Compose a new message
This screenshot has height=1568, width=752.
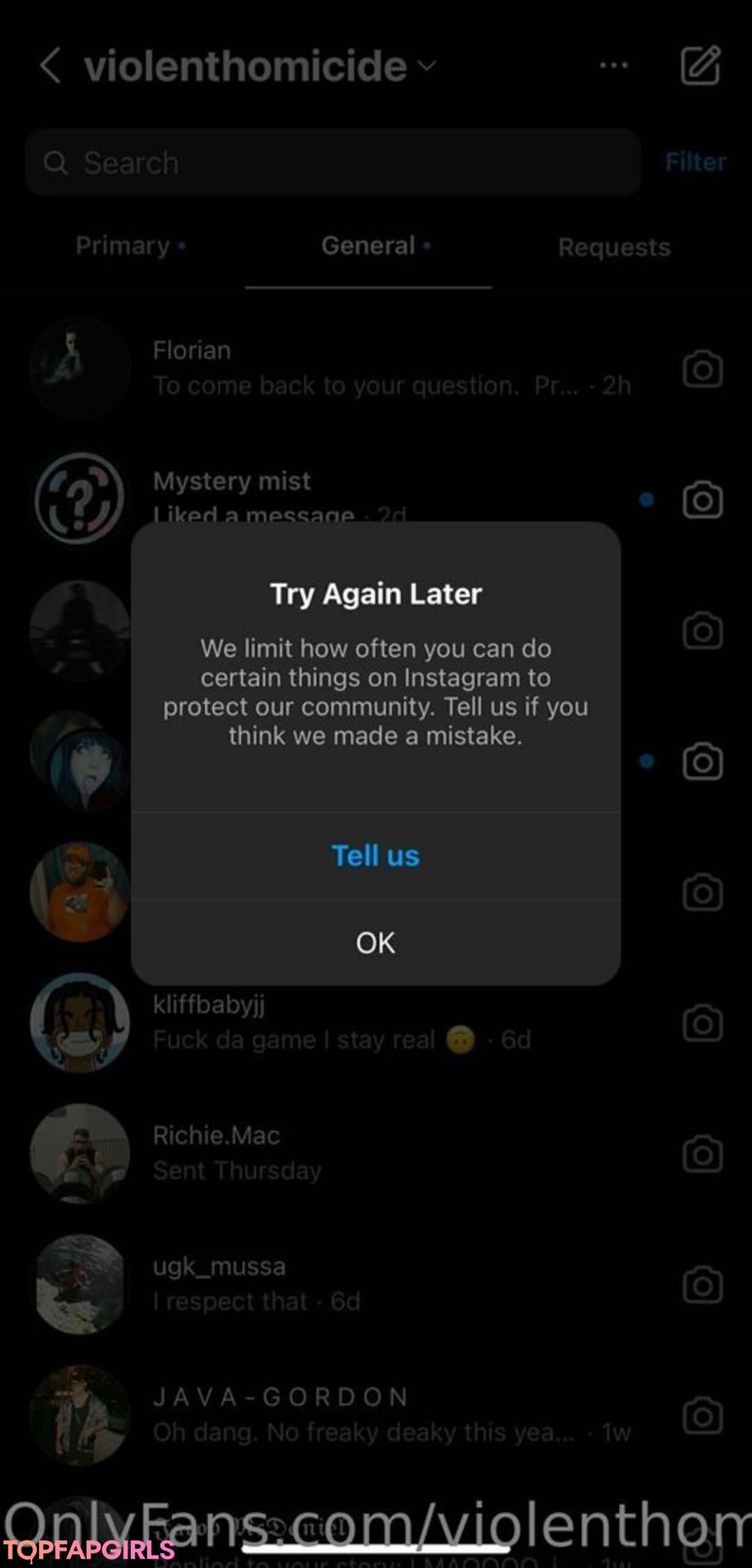(x=700, y=65)
